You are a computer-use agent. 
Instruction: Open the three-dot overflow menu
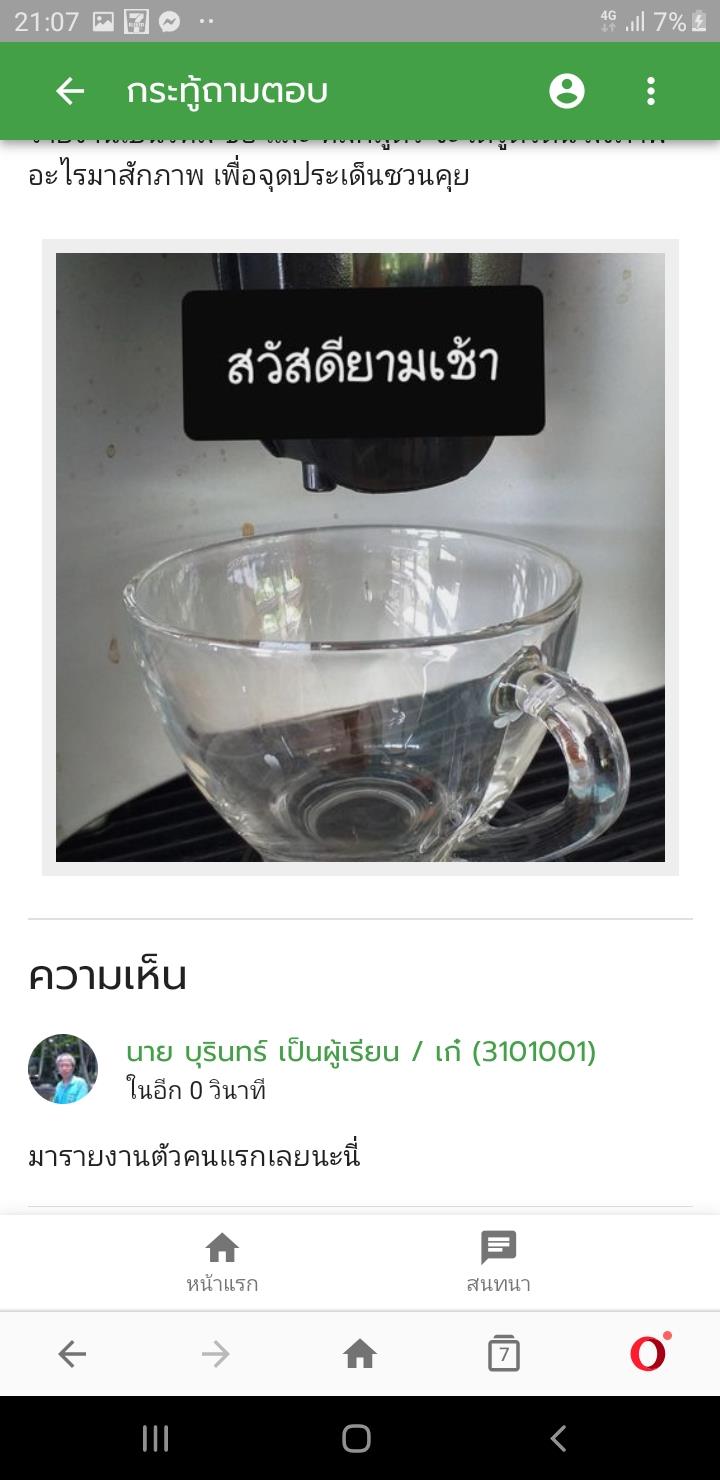(651, 91)
